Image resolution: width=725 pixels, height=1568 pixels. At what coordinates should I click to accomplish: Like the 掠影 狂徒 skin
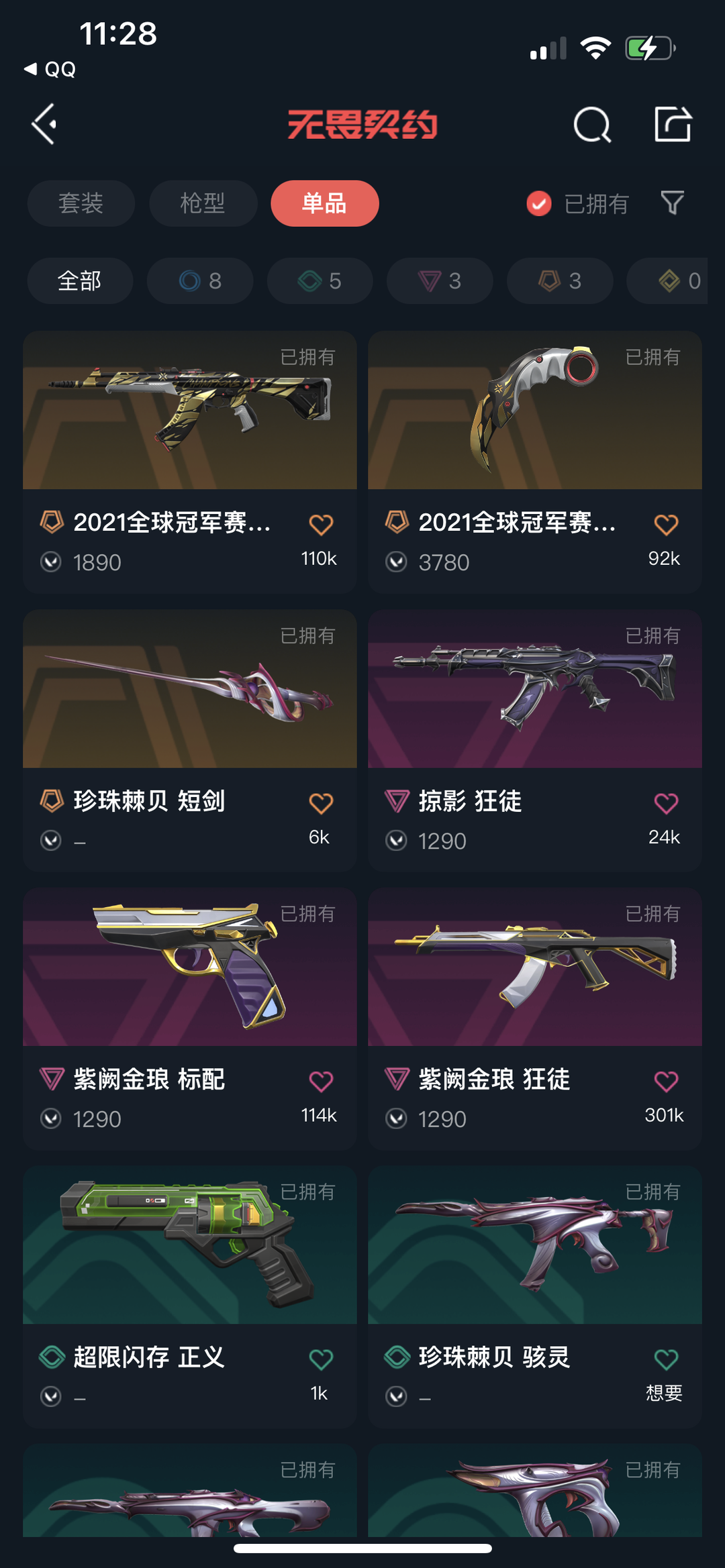(666, 803)
